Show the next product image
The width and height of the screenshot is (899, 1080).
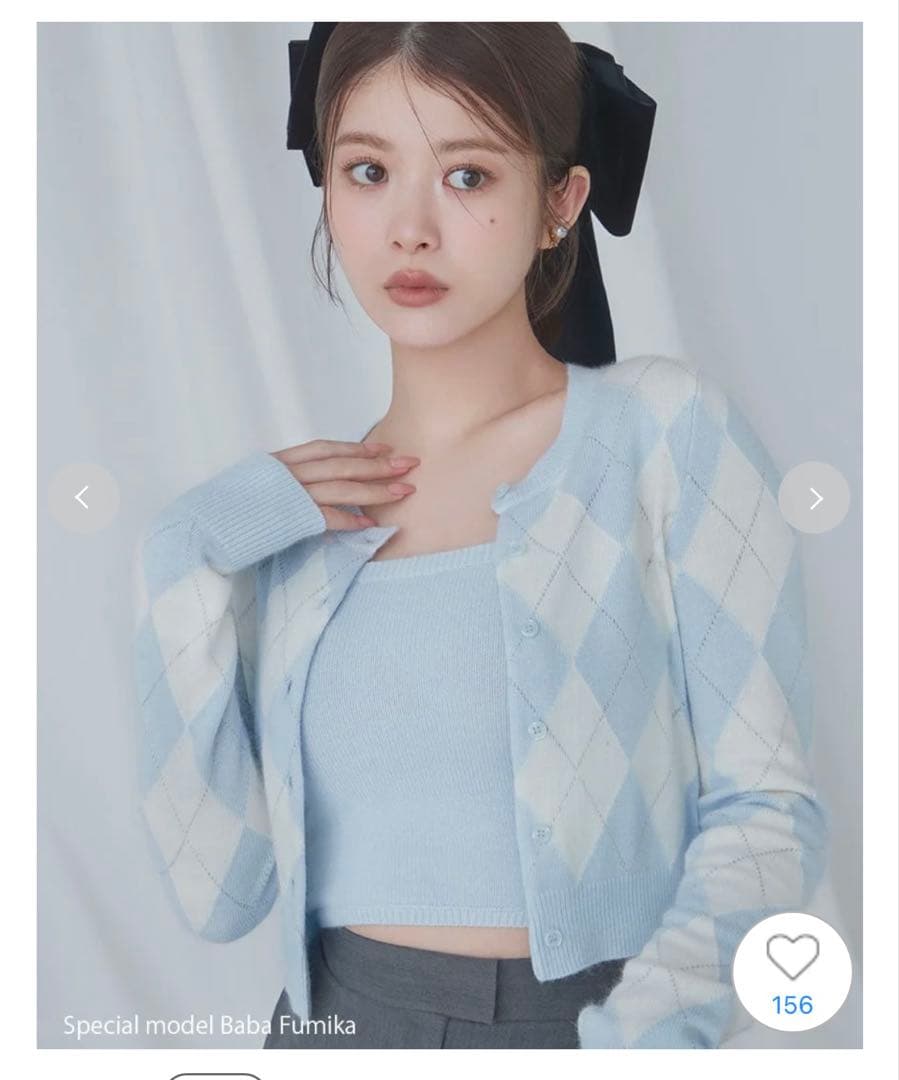[814, 497]
